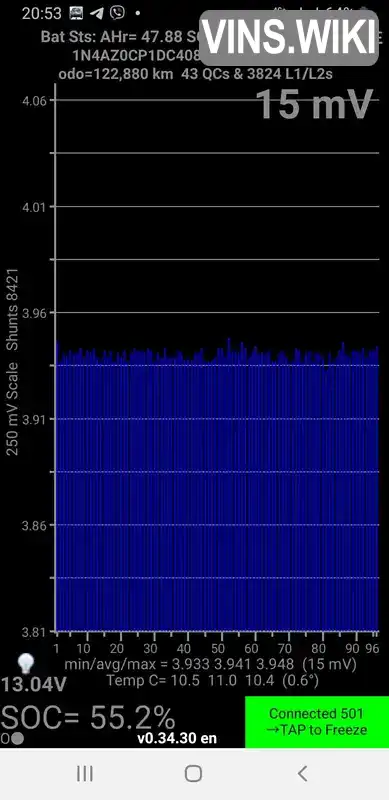389x800 pixels.
Task: Open the recent apps overview
Action: (x=85, y=773)
